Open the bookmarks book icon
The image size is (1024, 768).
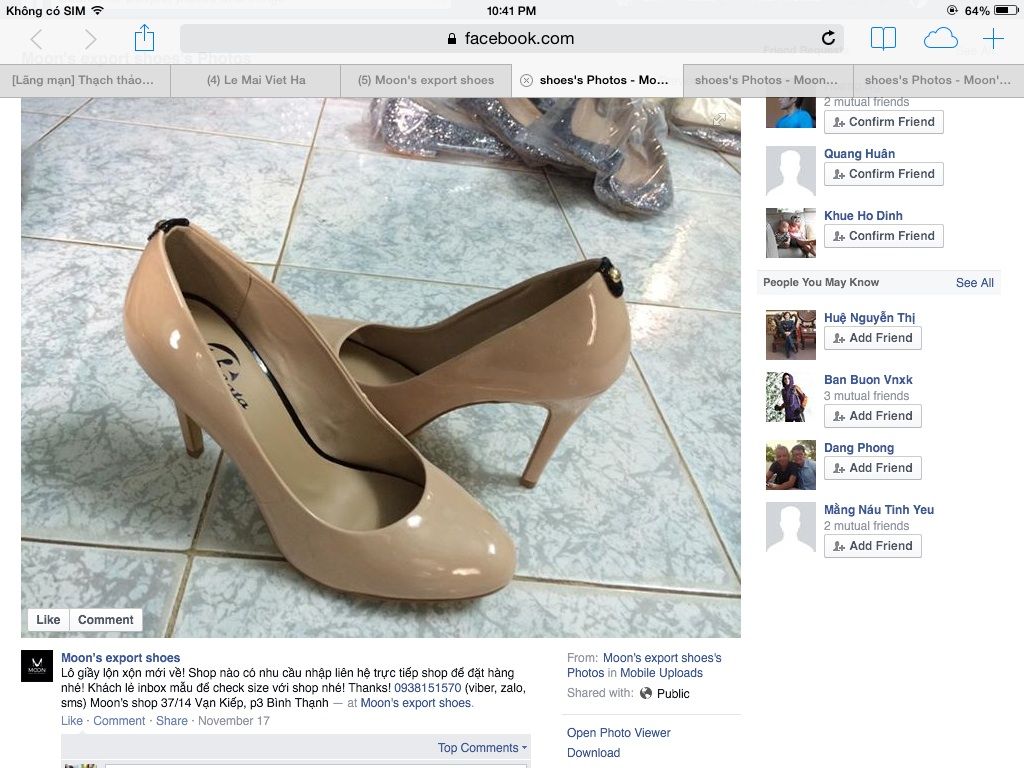[x=883, y=39]
